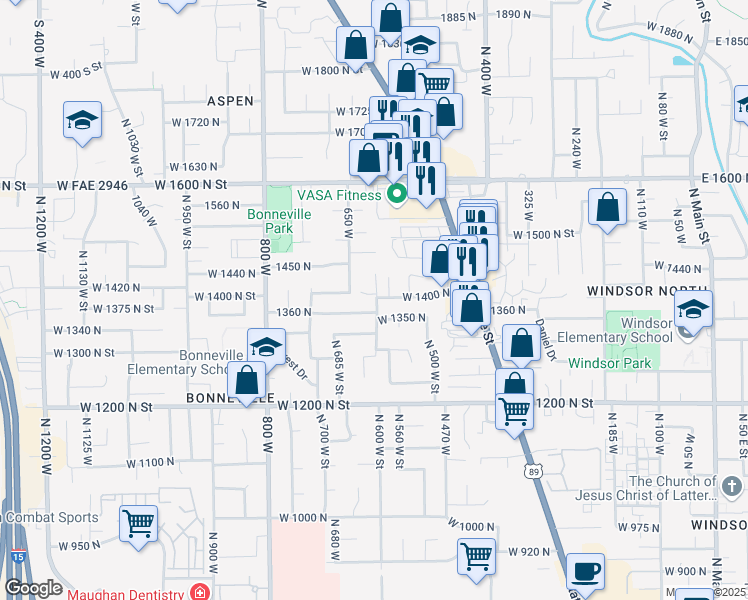Image resolution: width=748 pixels, height=600 pixels.
Task: Select the school marker at Bonneville Elementary
Action: (x=265, y=348)
